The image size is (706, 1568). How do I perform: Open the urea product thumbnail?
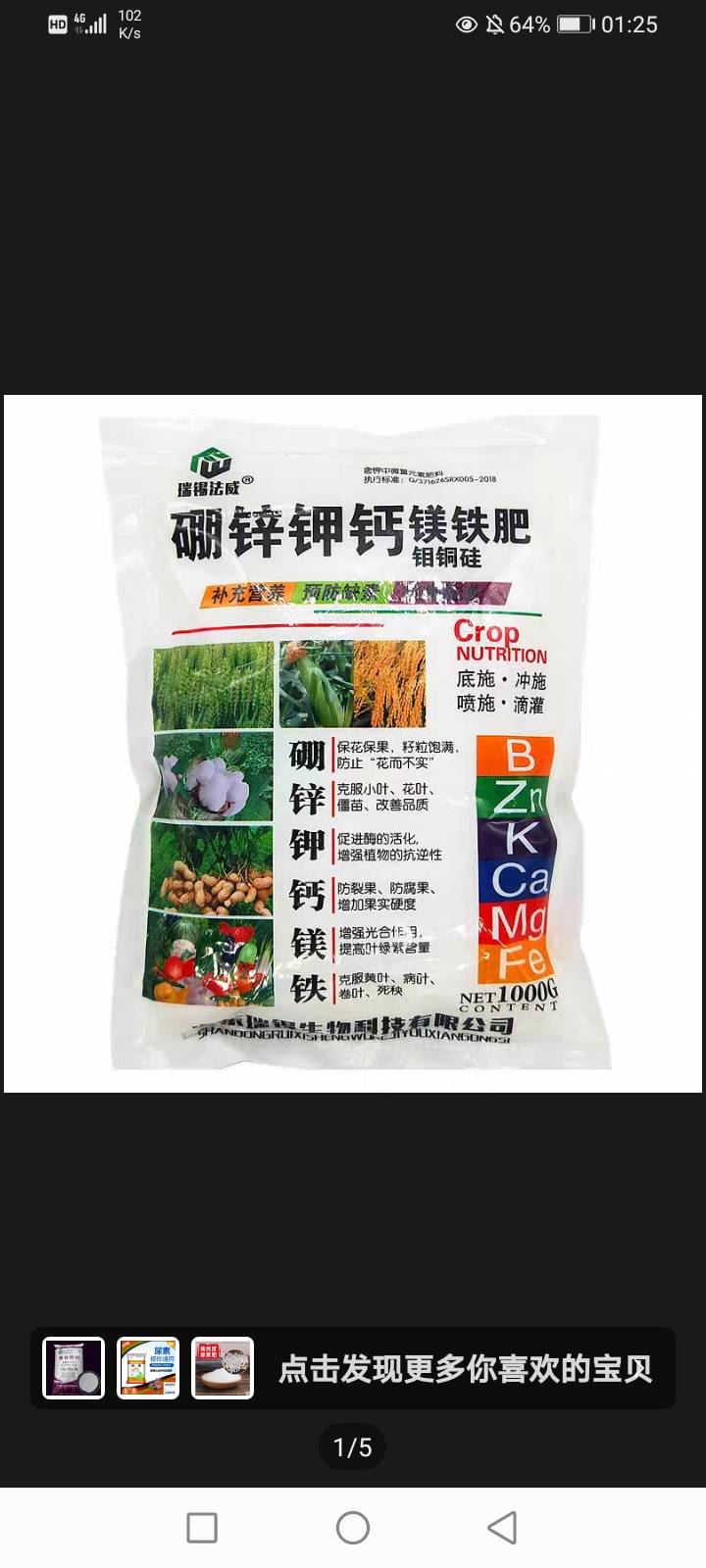(x=148, y=1367)
